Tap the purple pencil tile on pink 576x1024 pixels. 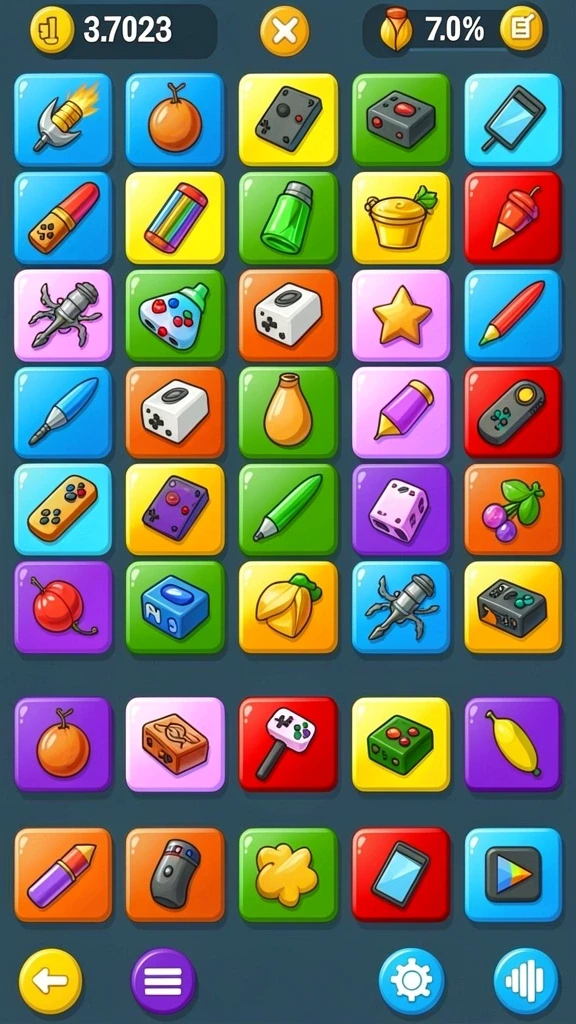pos(401,412)
